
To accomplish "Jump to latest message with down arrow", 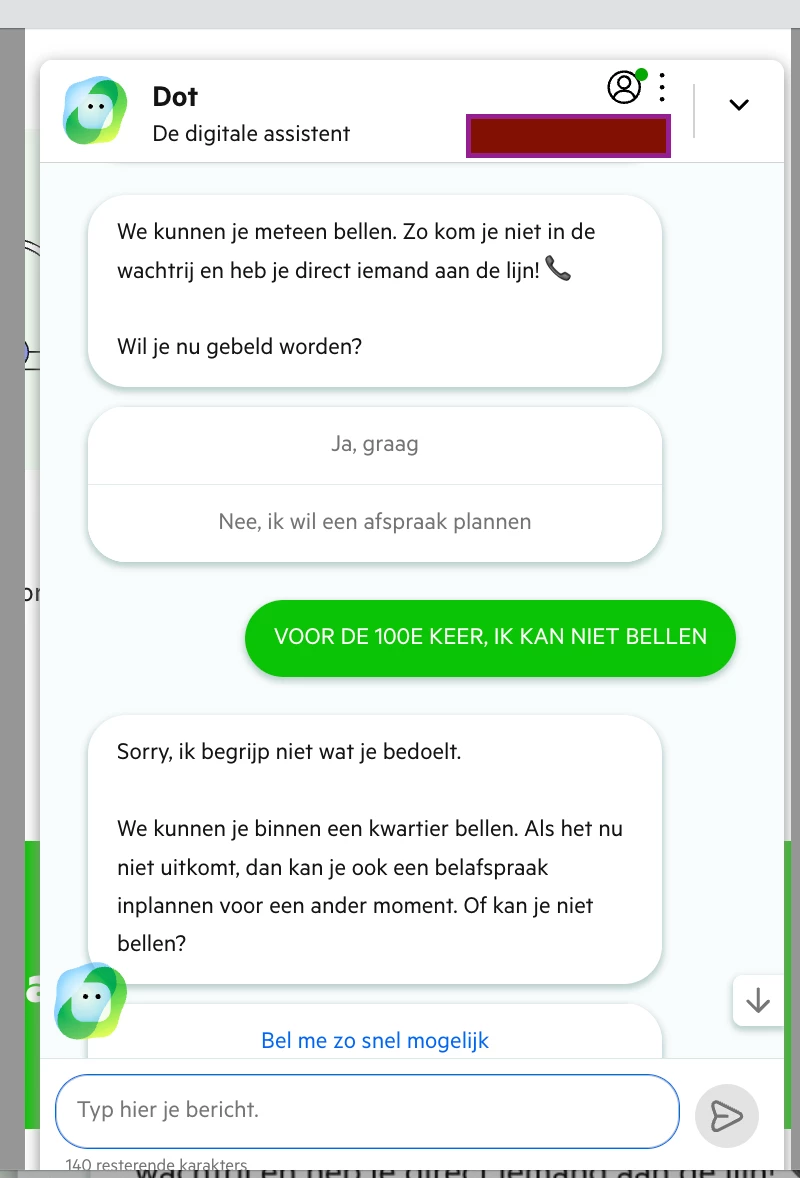I will [758, 1000].
